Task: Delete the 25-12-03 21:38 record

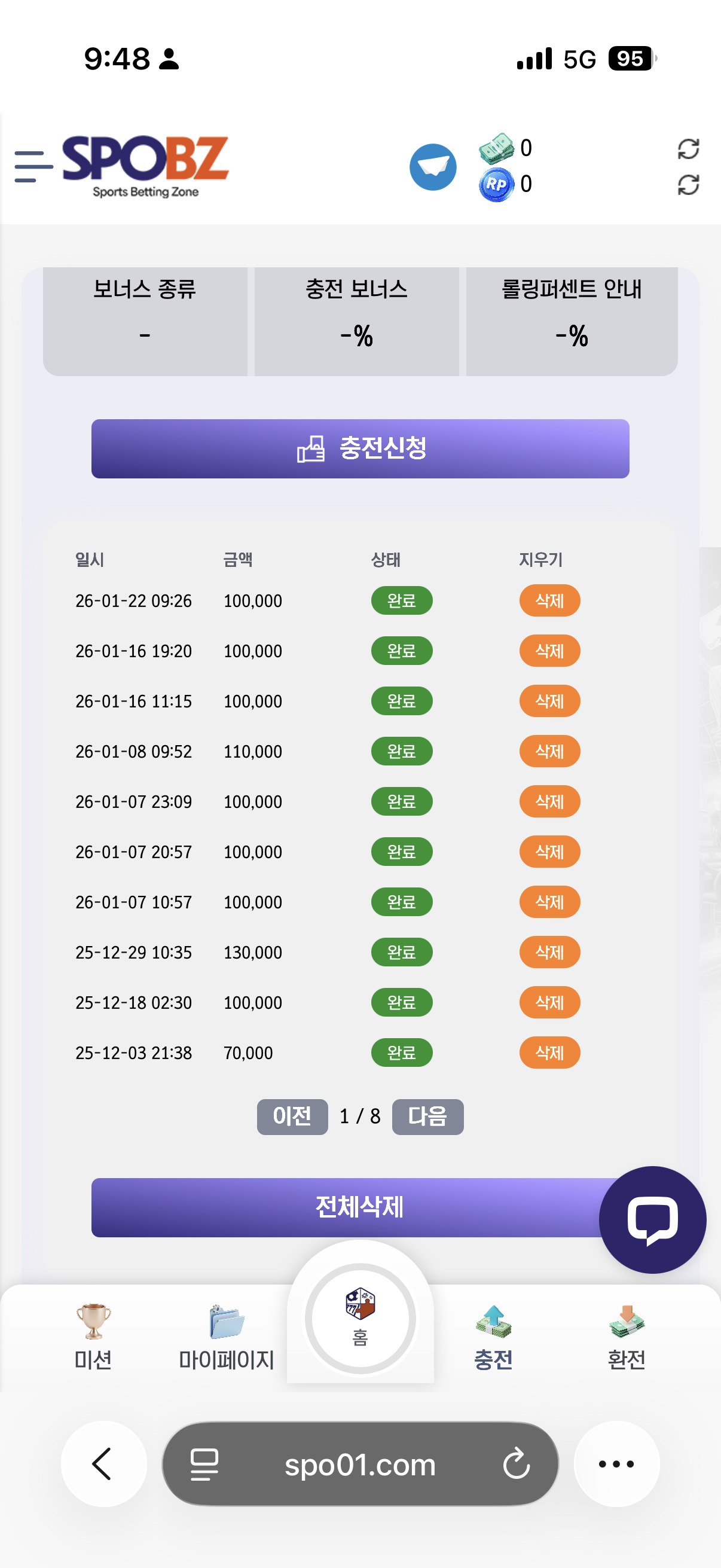Action: tap(549, 1053)
